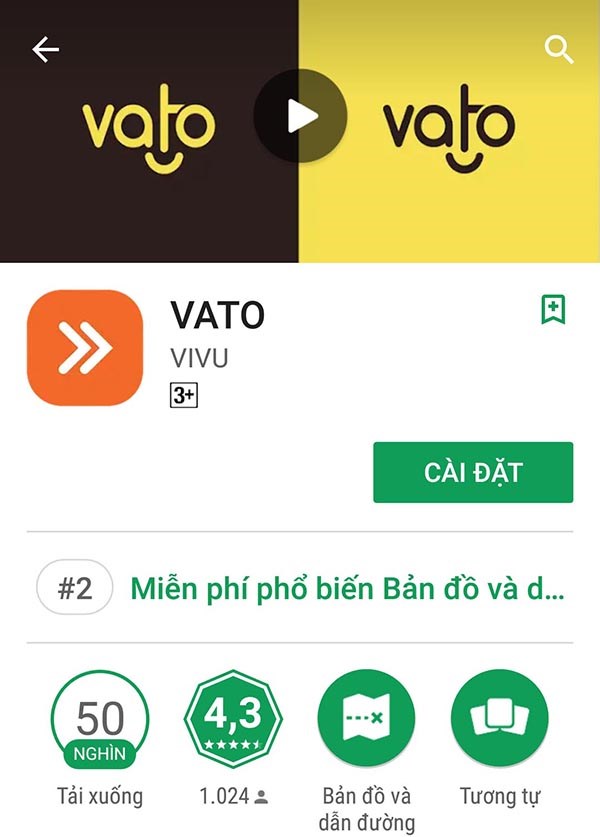Add VATO to wishlist bookmark
The height and width of the screenshot is (837, 600).
point(553,310)
